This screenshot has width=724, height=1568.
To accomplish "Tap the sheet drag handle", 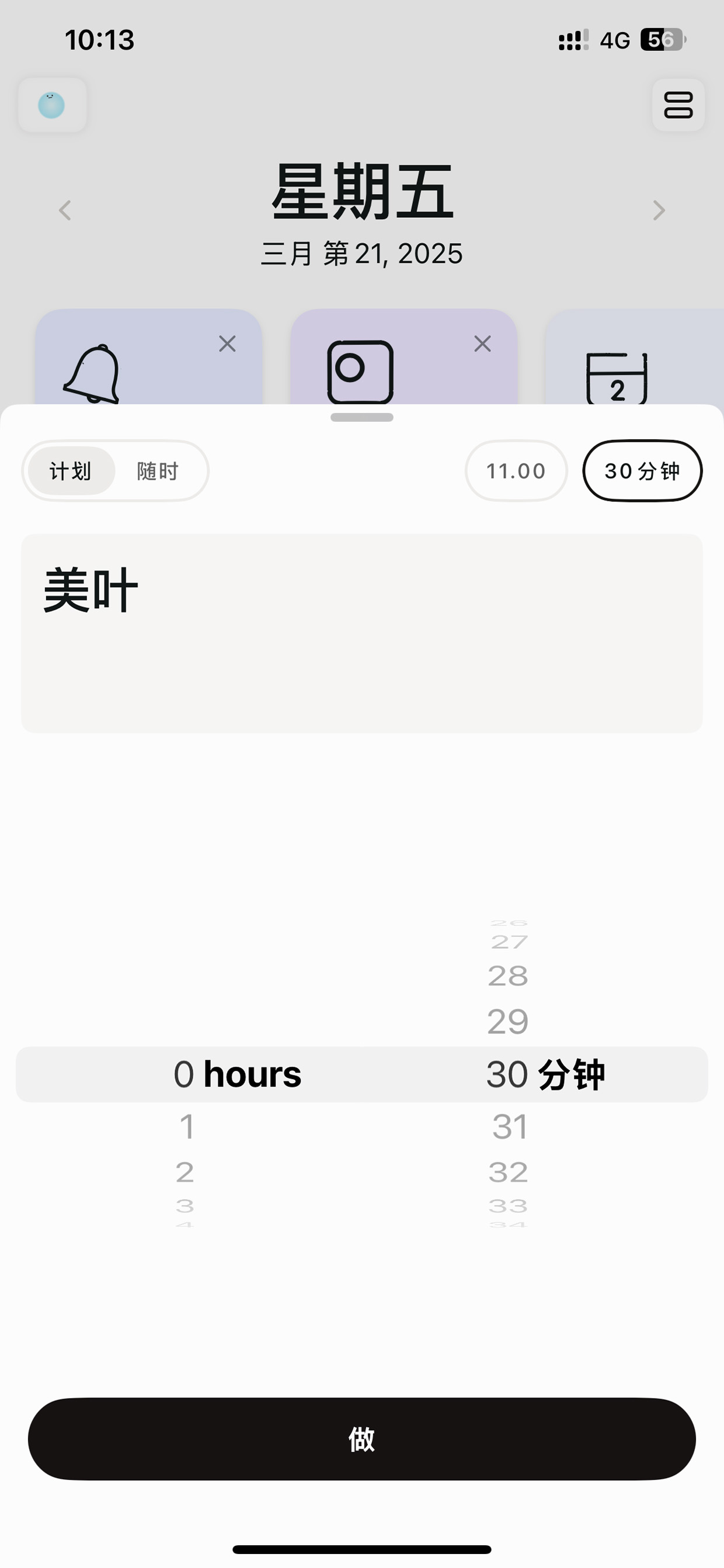I will tap(362, 417).
